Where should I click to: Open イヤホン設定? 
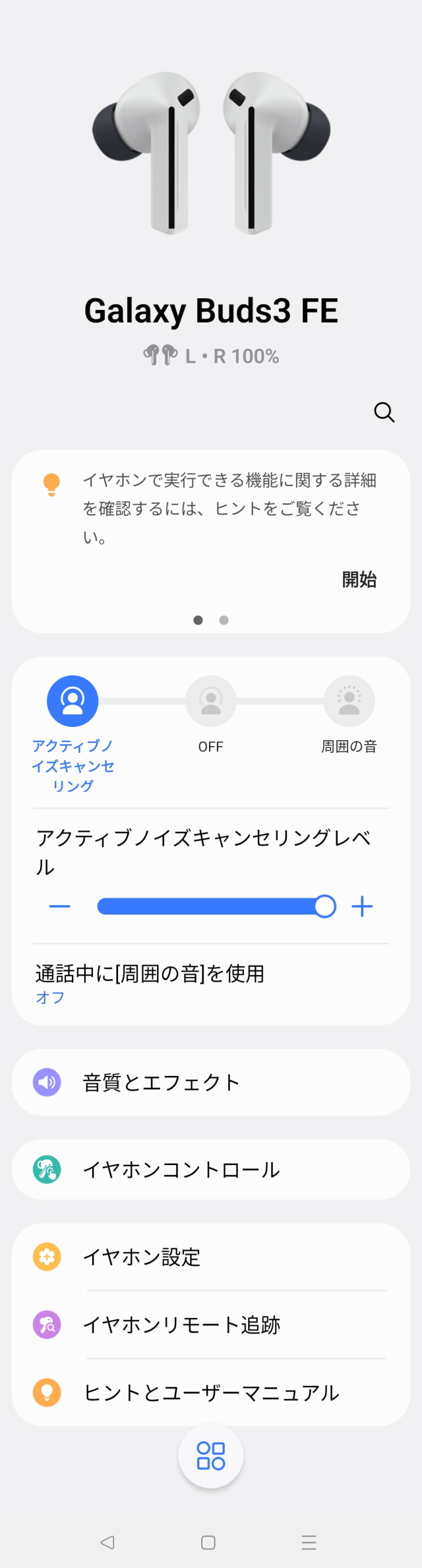coord(211,1257)
